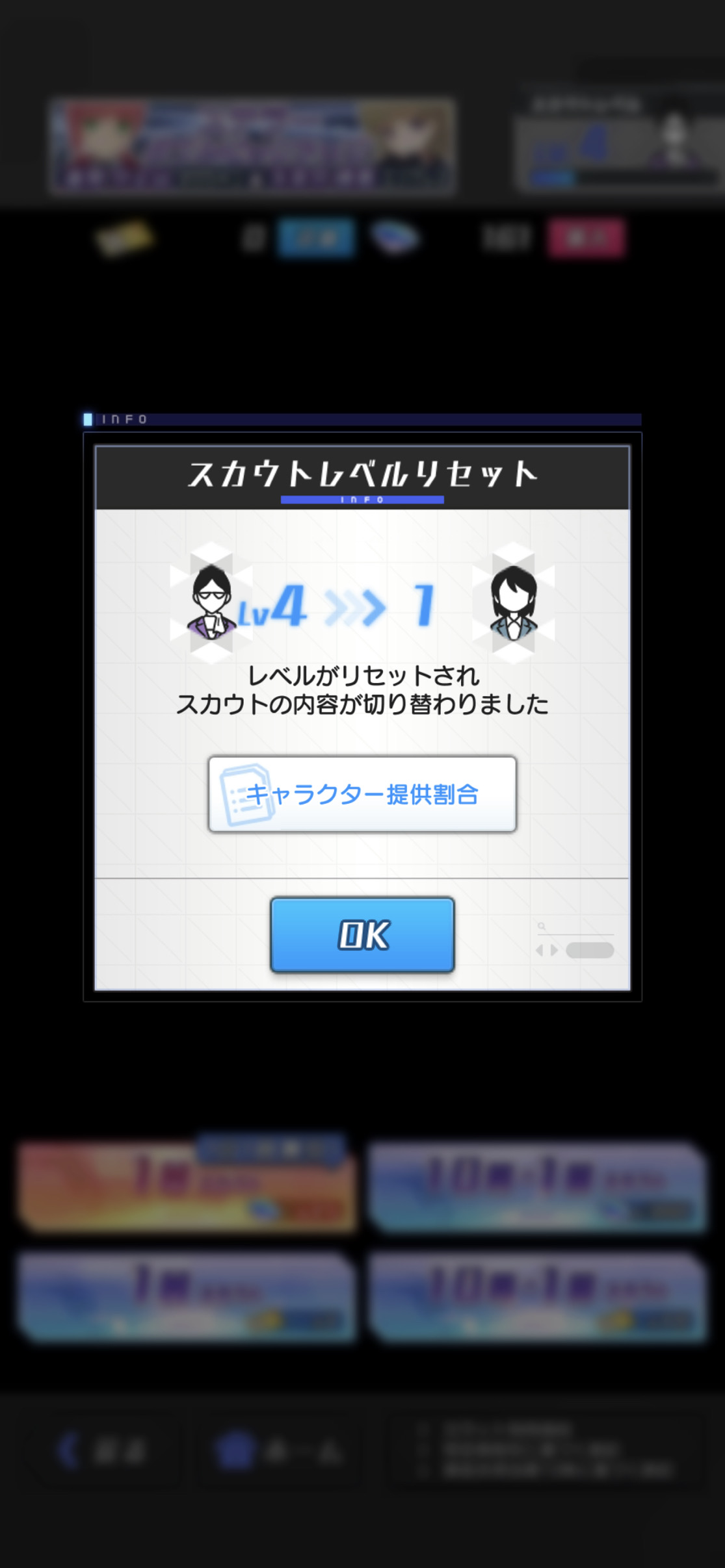Open キャラクター提供割合 character rates
The height and width of the screenshot is (1568, 725).
click(x=362, y=793)
